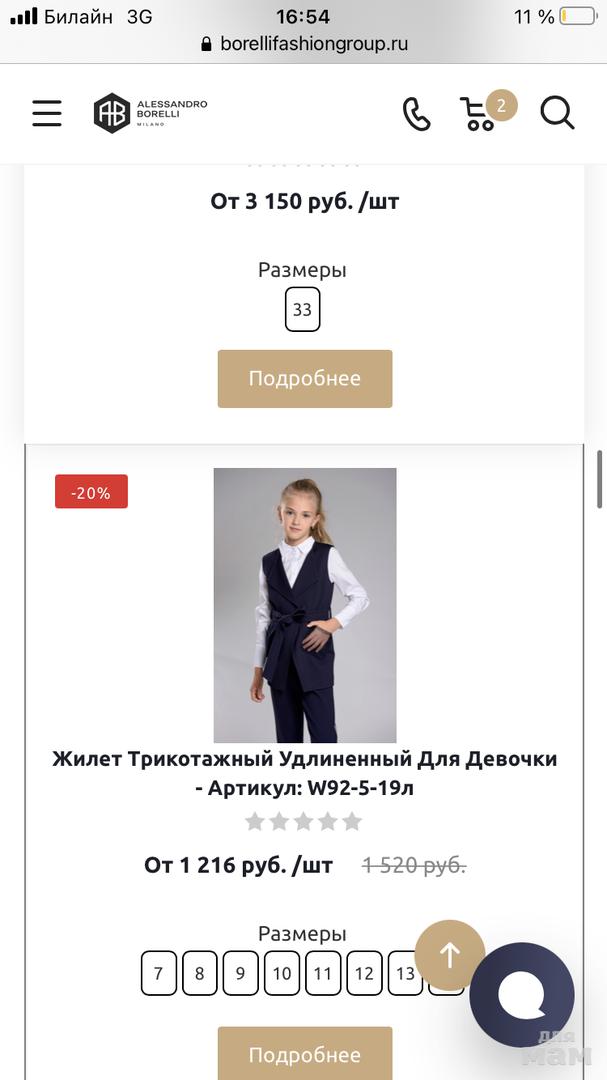Tap Подробнее under the 3 150 руб. product
This screenshot has width=607, height=1080.
click(304, 379)
